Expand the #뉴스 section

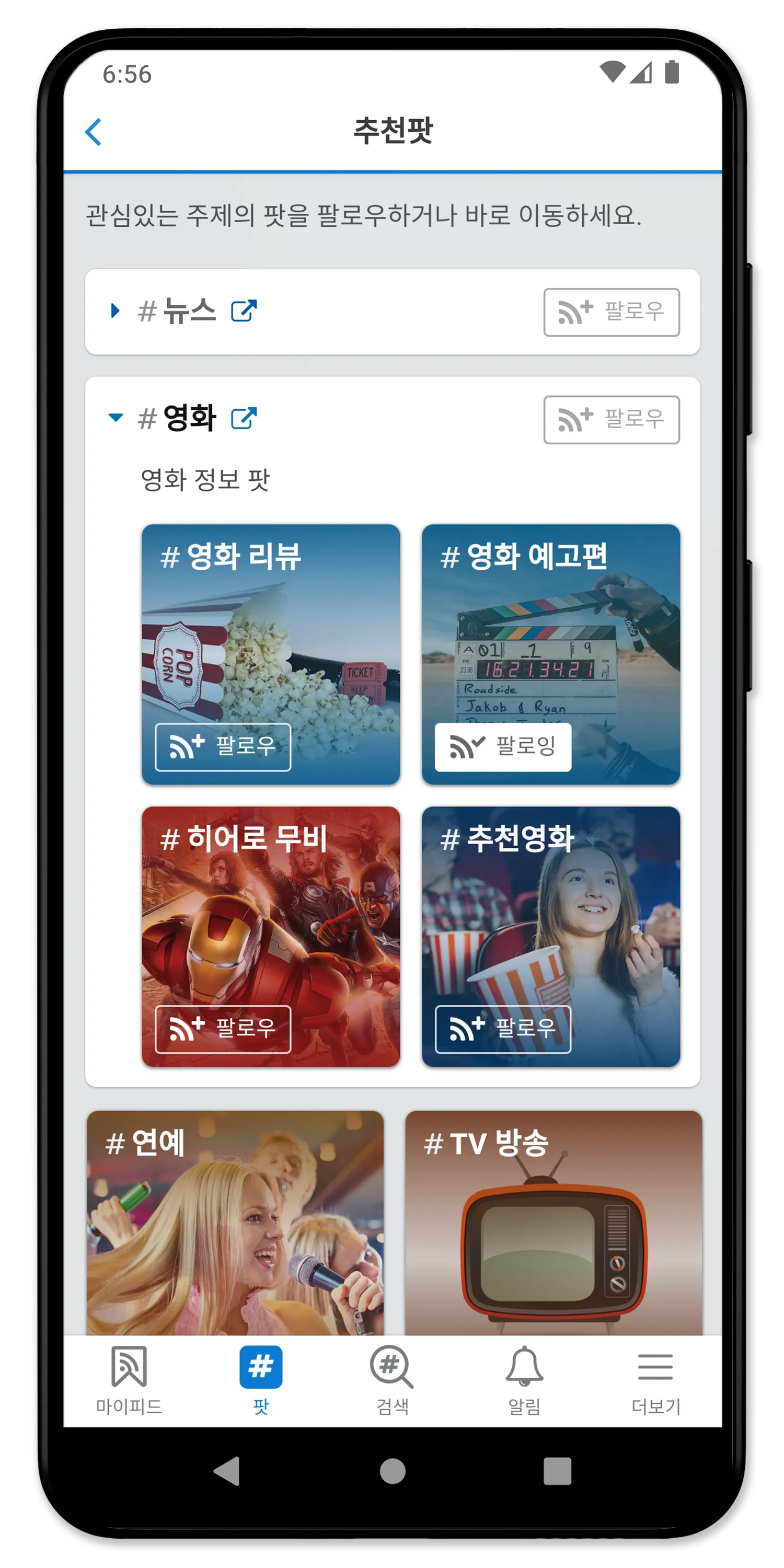pyautogui.click(x=115, y=311)
